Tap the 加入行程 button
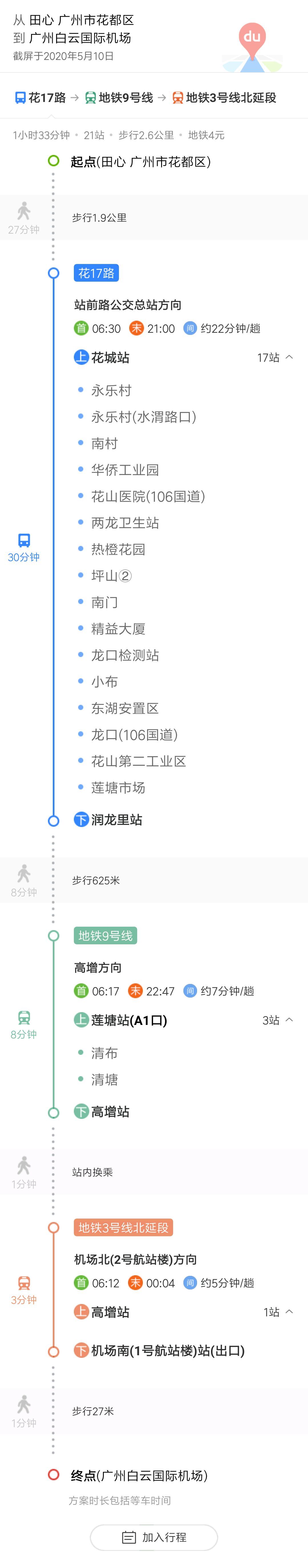The width and height of the screenshot is (308, 1568). coord(154,1537)
